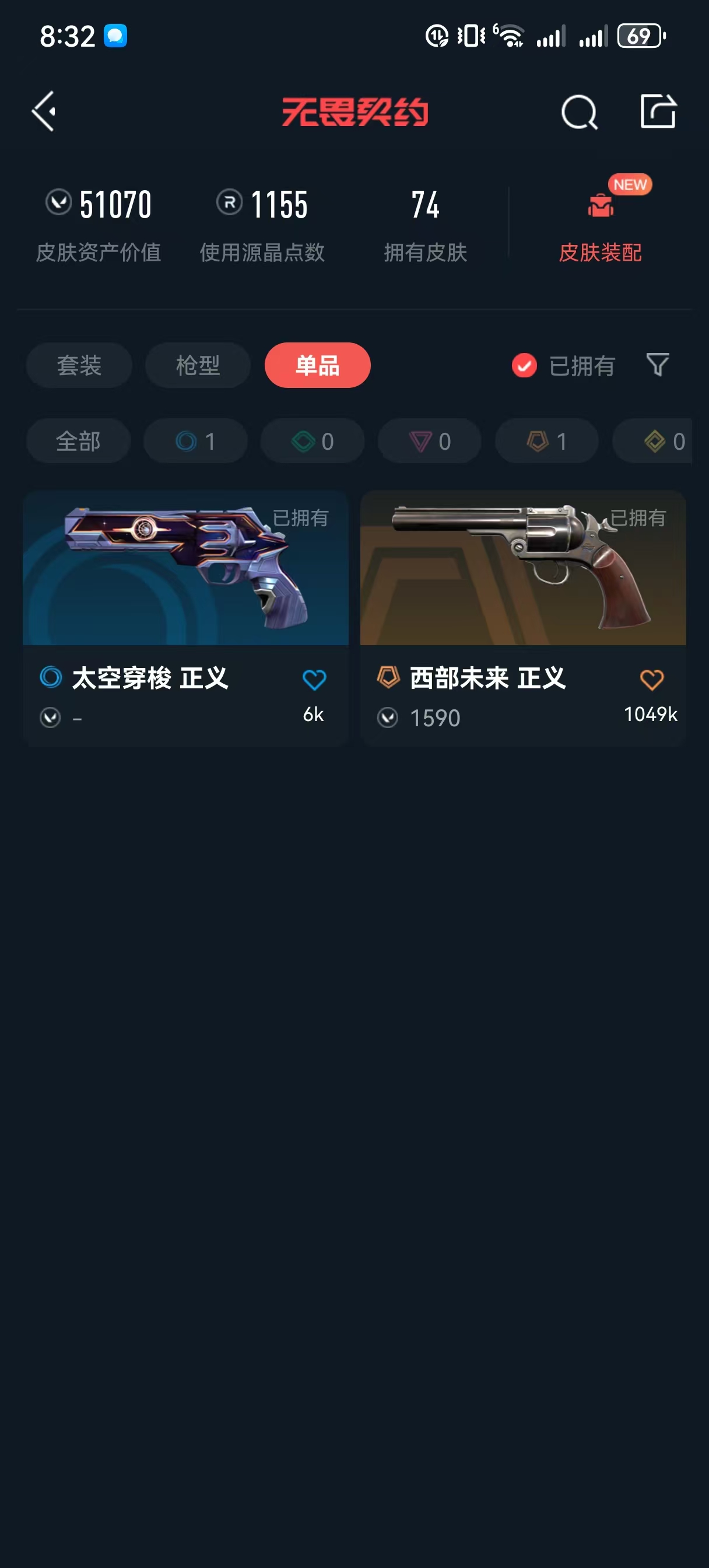Open the 太空穿梭 正义 skin card
This screenshot has width=709, height=1568.
185,618
